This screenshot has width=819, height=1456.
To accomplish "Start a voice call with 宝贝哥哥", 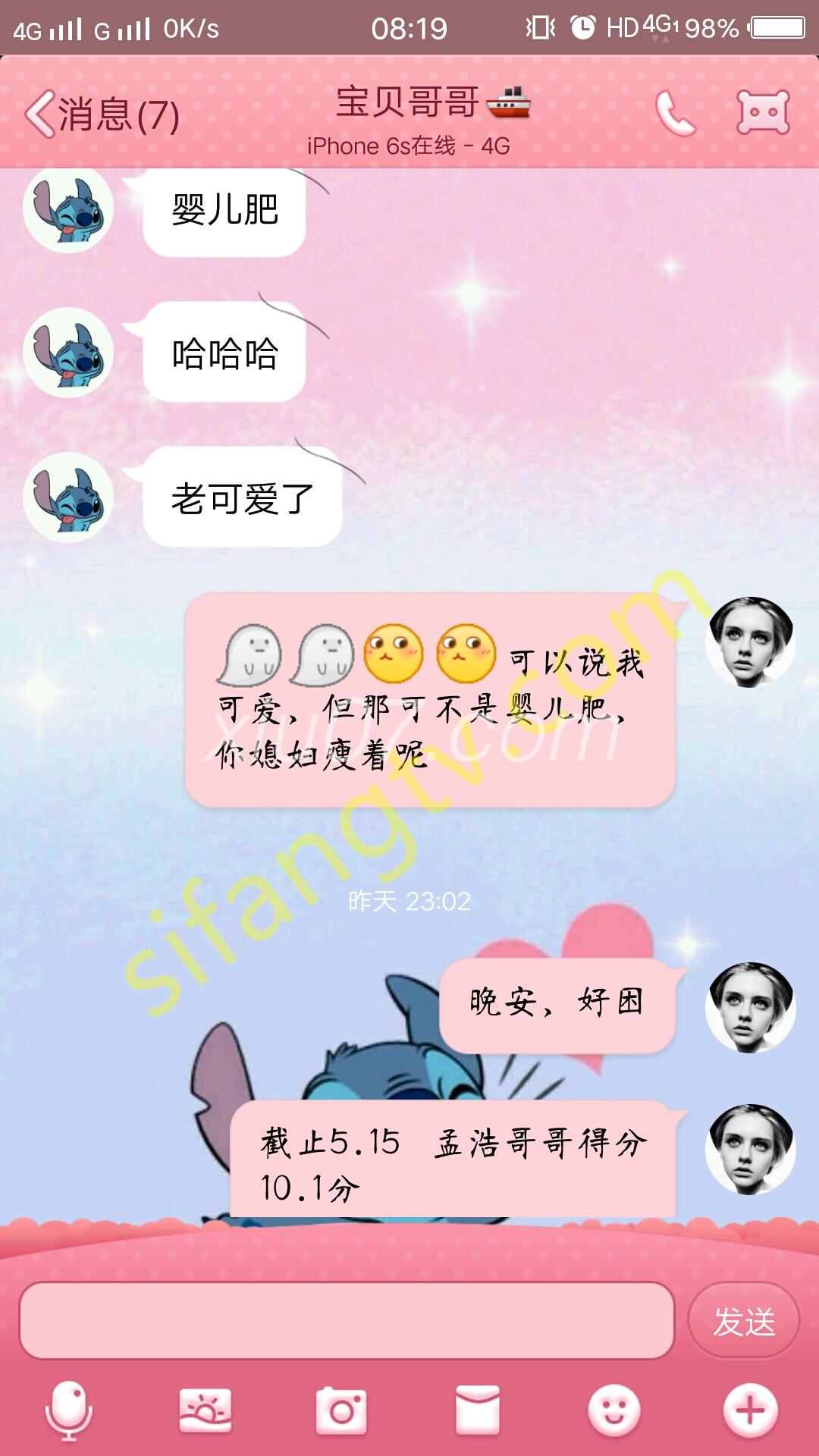I will coord(675,114).
